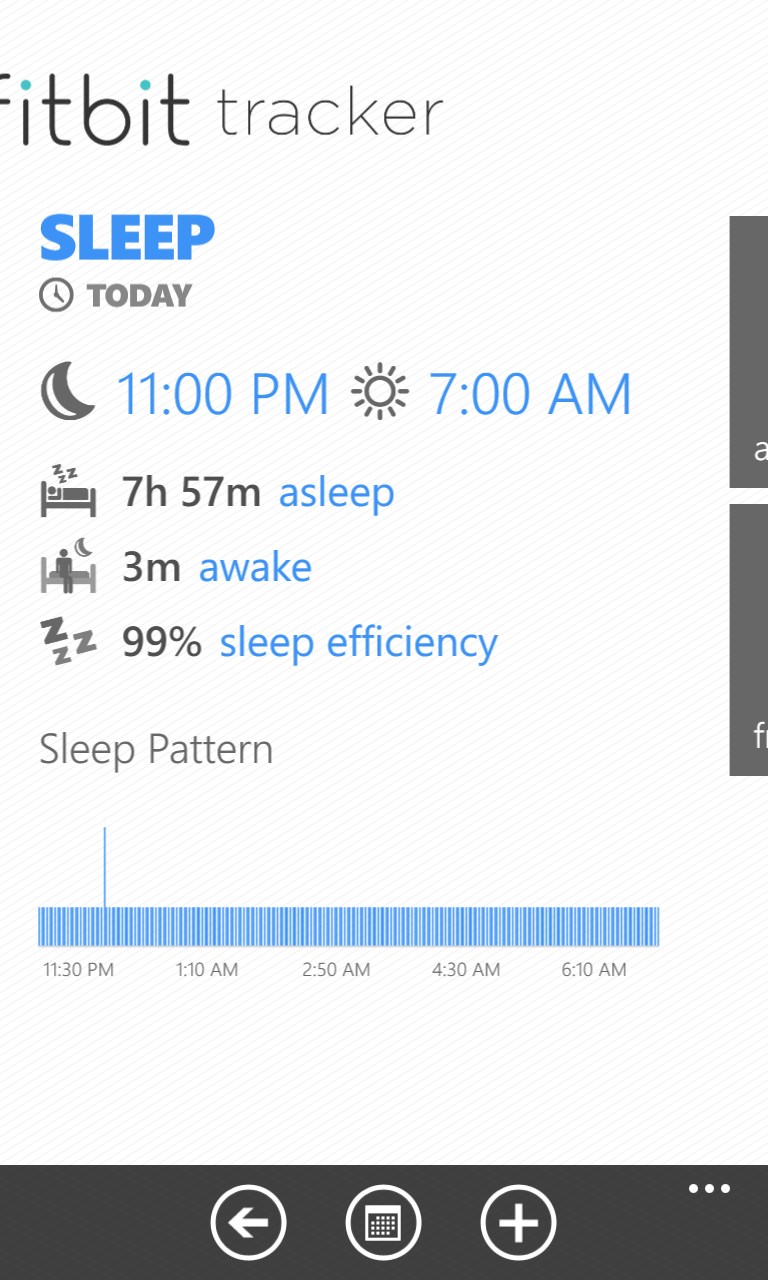
Task: Click the tall awake spike in the sleep chart
Action: click(x=104, y=865)
